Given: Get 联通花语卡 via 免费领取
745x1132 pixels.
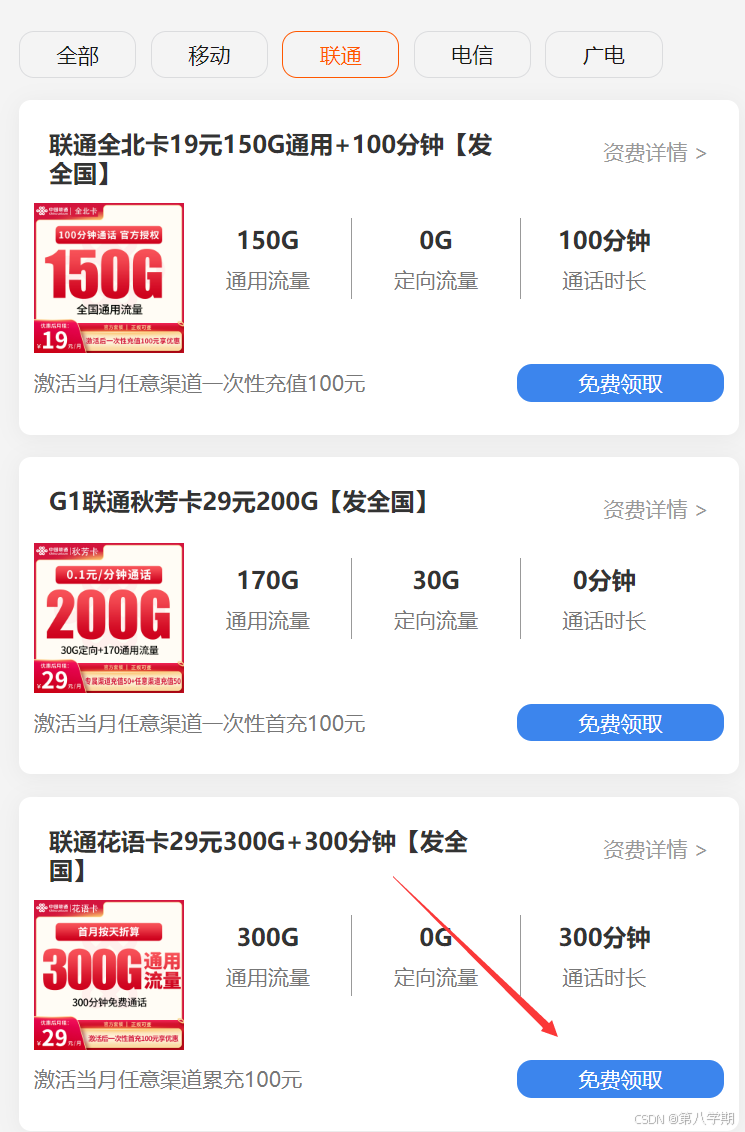Looking at the screenshot, I should click(x=620, y=1080).
